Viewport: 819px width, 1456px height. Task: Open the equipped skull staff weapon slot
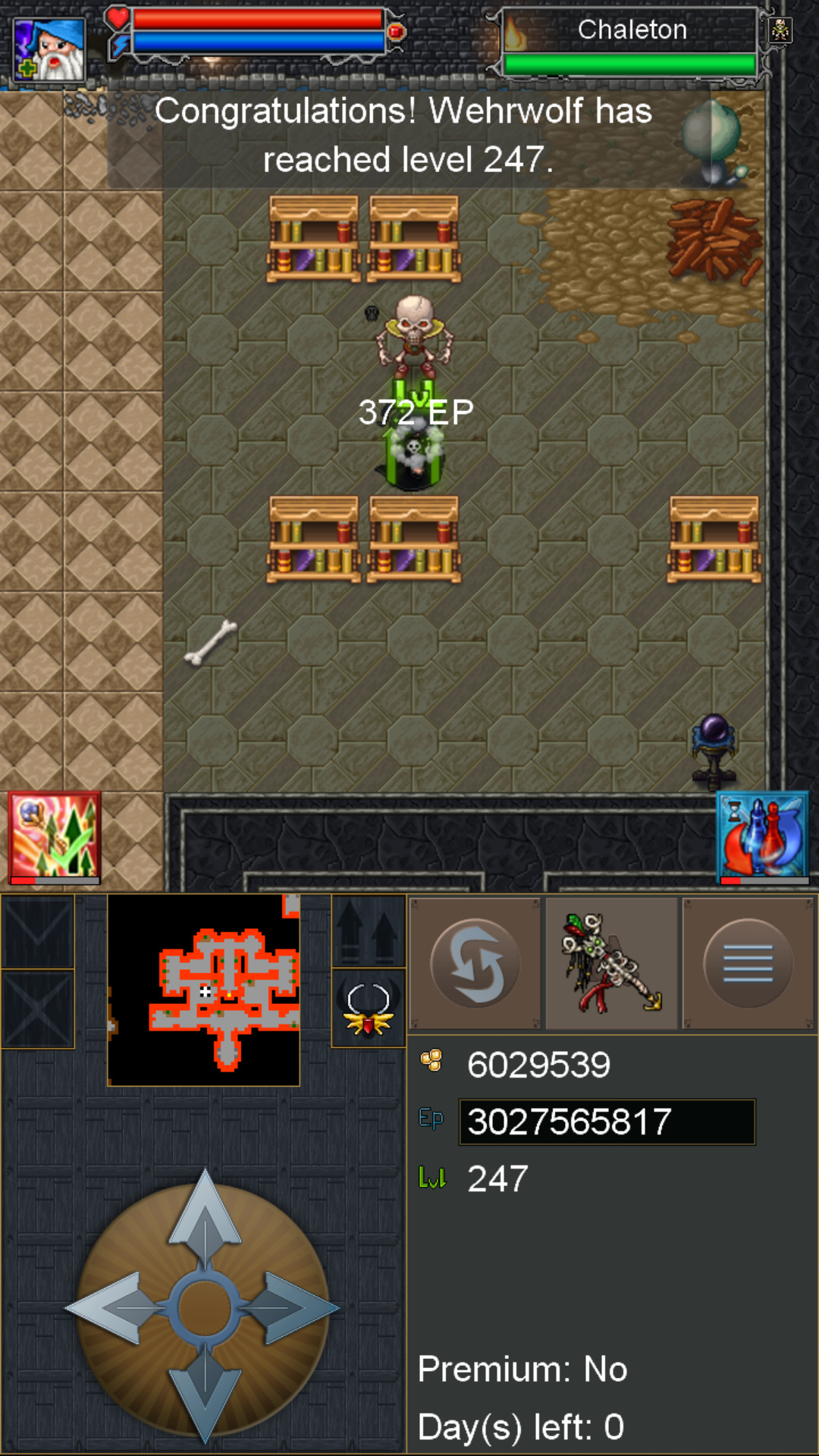coord(611,963)
